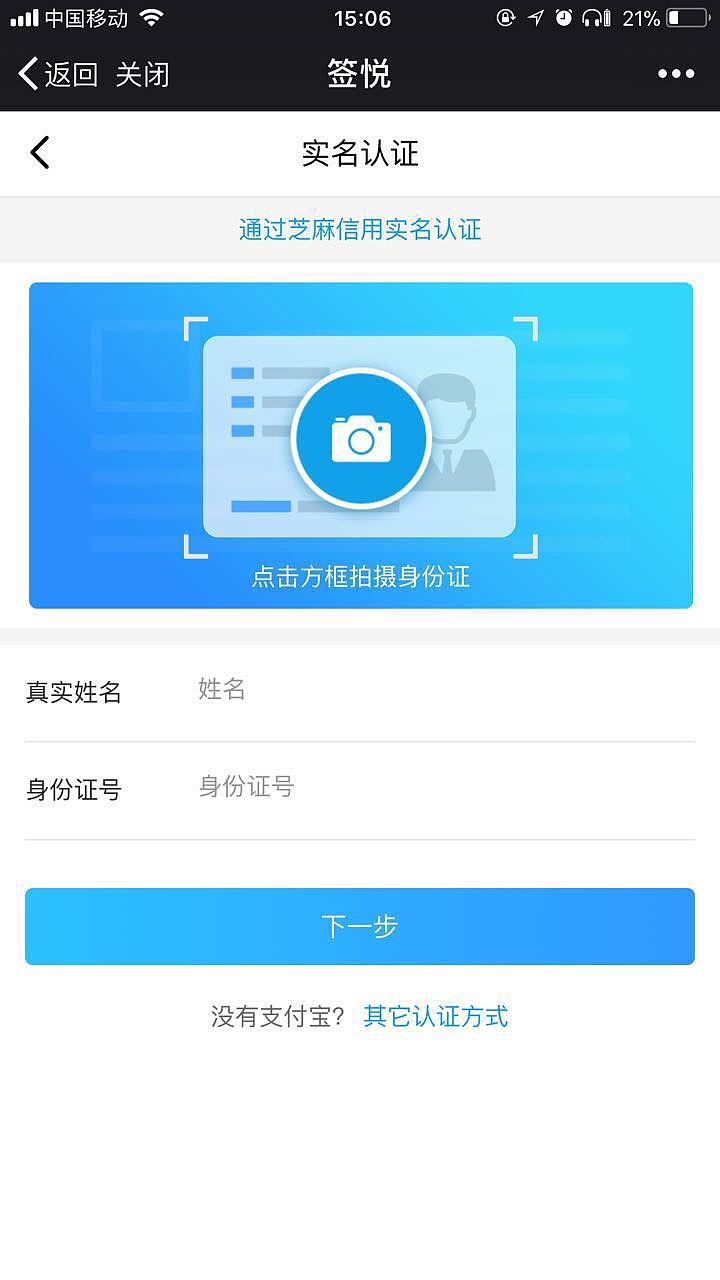This screenshot has height=1280, width=720.
Task: Tap the orientation lock icon in status bar
Action: click(x=505, y=16)
